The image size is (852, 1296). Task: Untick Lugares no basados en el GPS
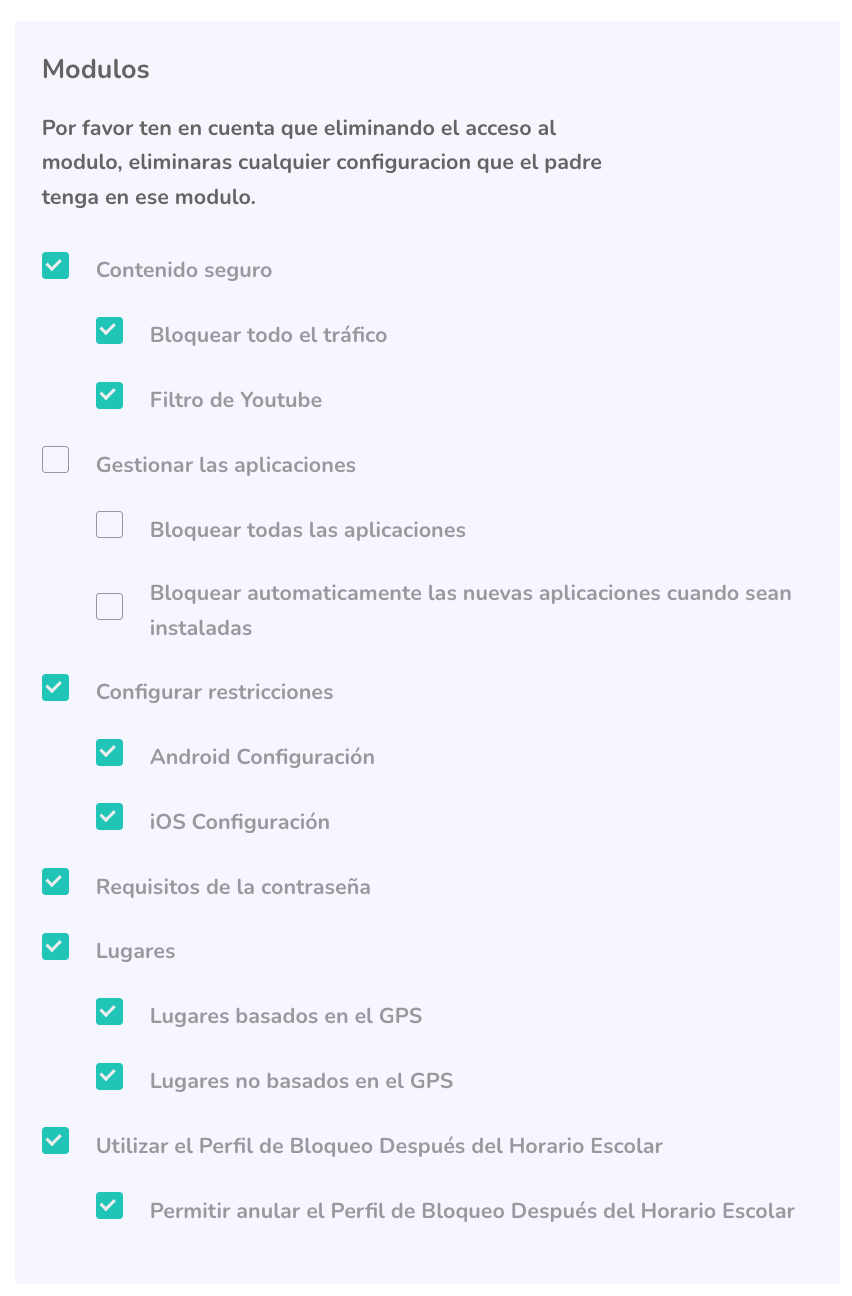pyautogui.click(x=109, y=1077)
